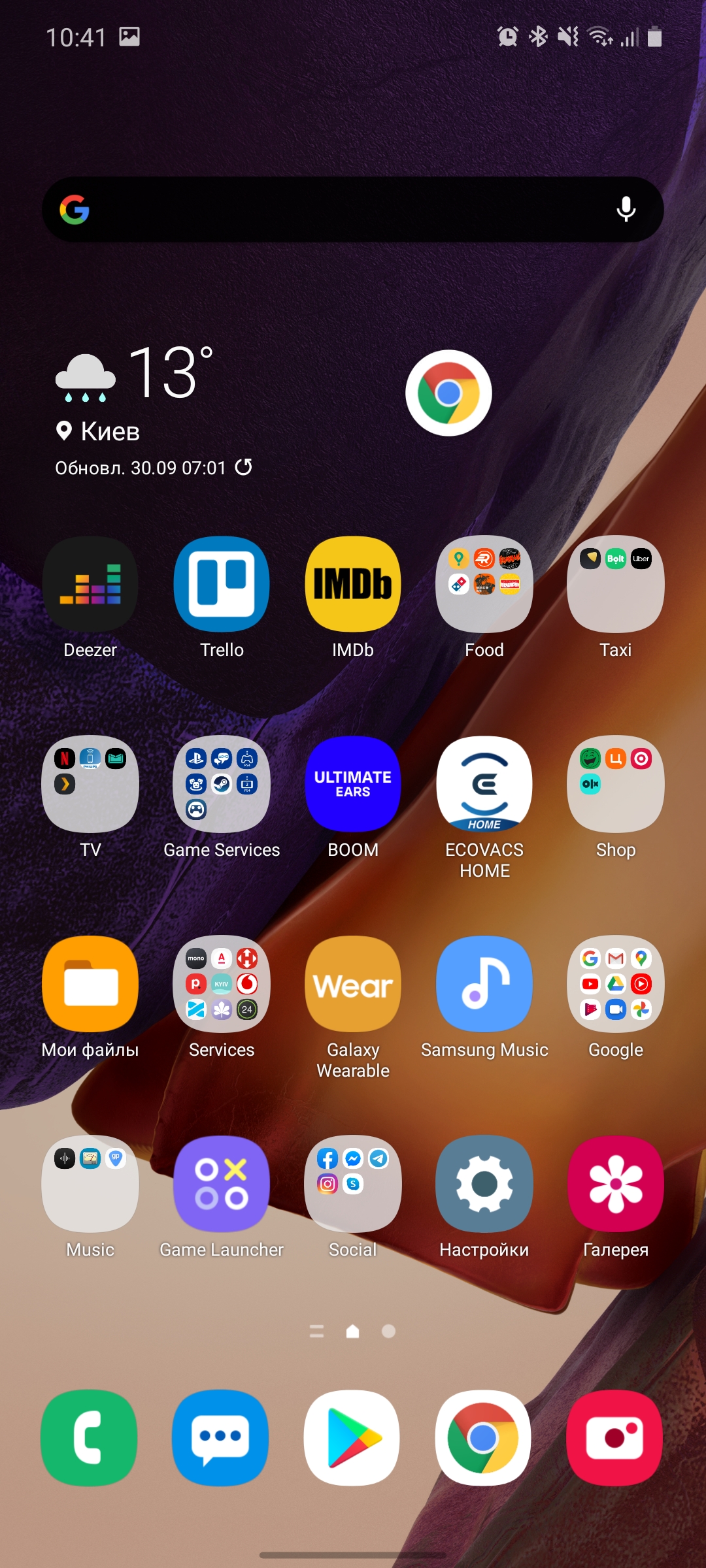This screenshot has height=1568, width=706.
Task: Open the Deezer app
Action: 90,584
